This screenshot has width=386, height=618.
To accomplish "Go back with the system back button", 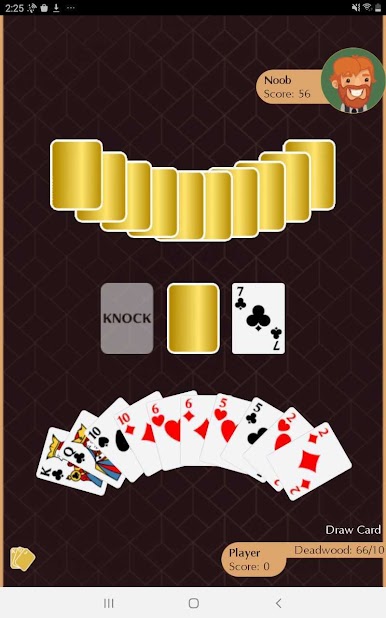I will pos(278,603).
